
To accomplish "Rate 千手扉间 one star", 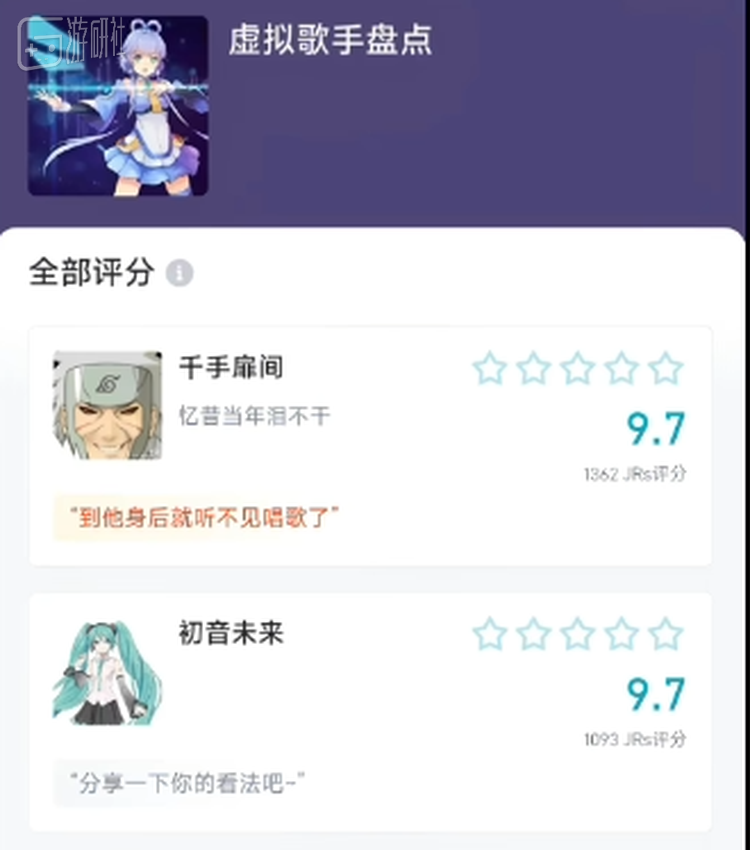I will (490, 369).
